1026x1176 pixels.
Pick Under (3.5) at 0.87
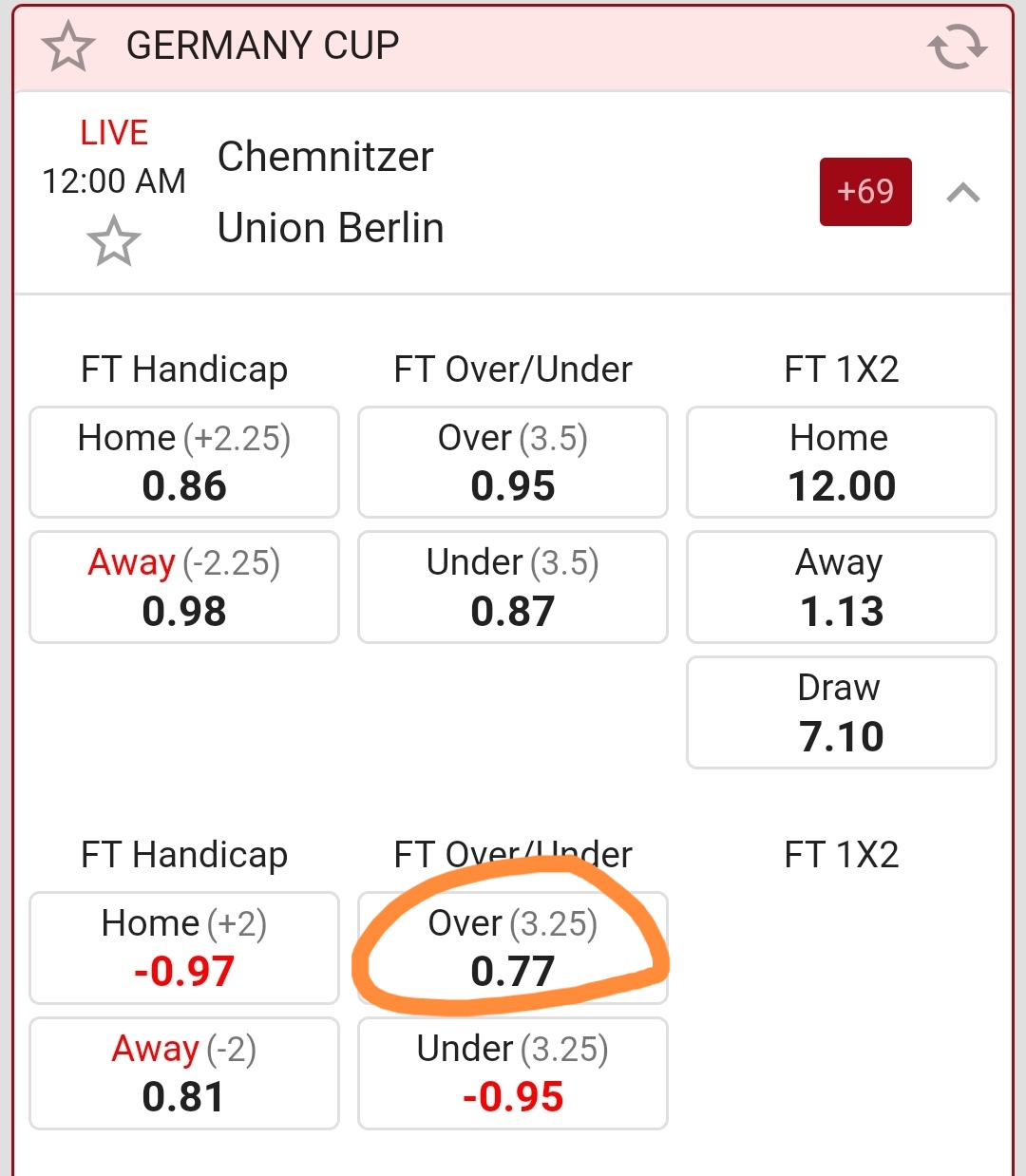(x=513, y=587)
